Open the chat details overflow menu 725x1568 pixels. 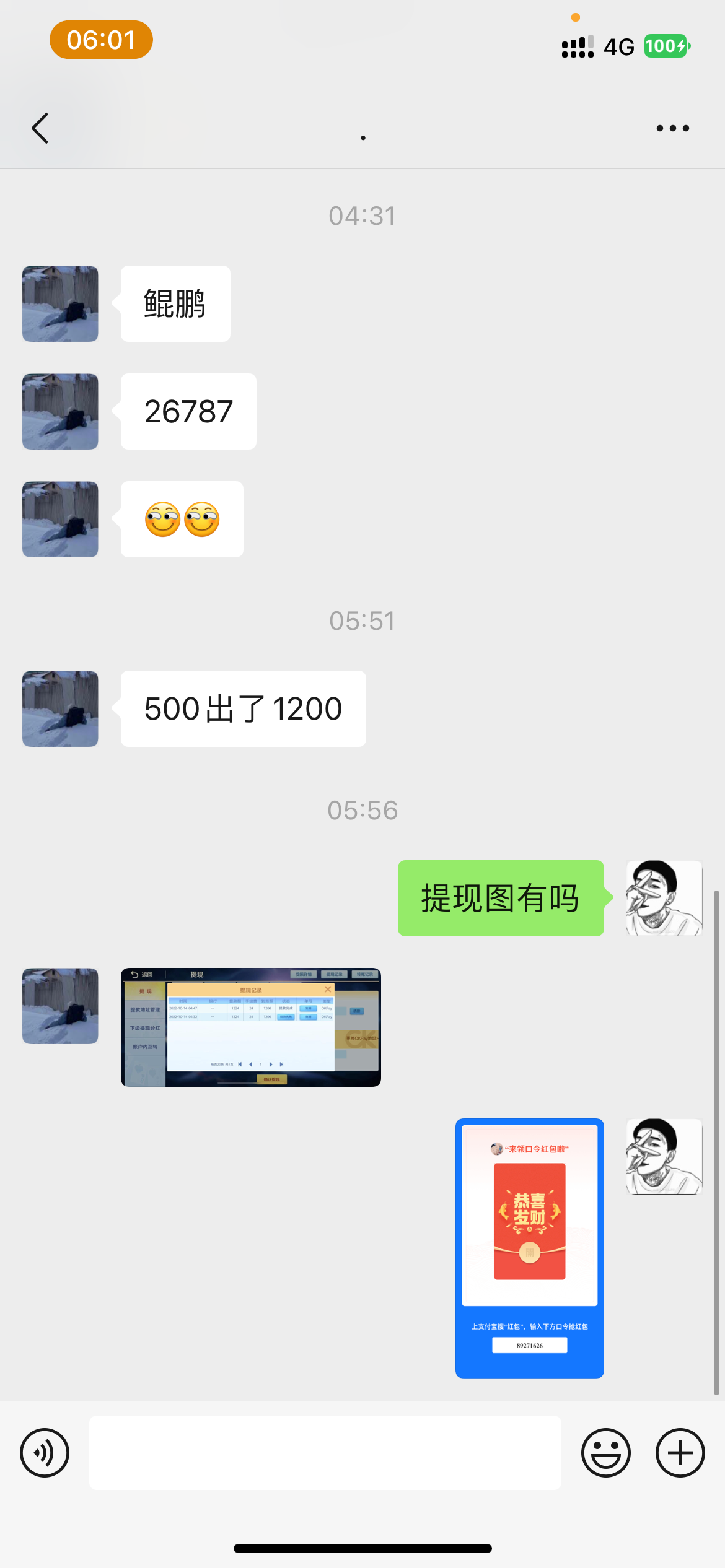pos(672,128)
